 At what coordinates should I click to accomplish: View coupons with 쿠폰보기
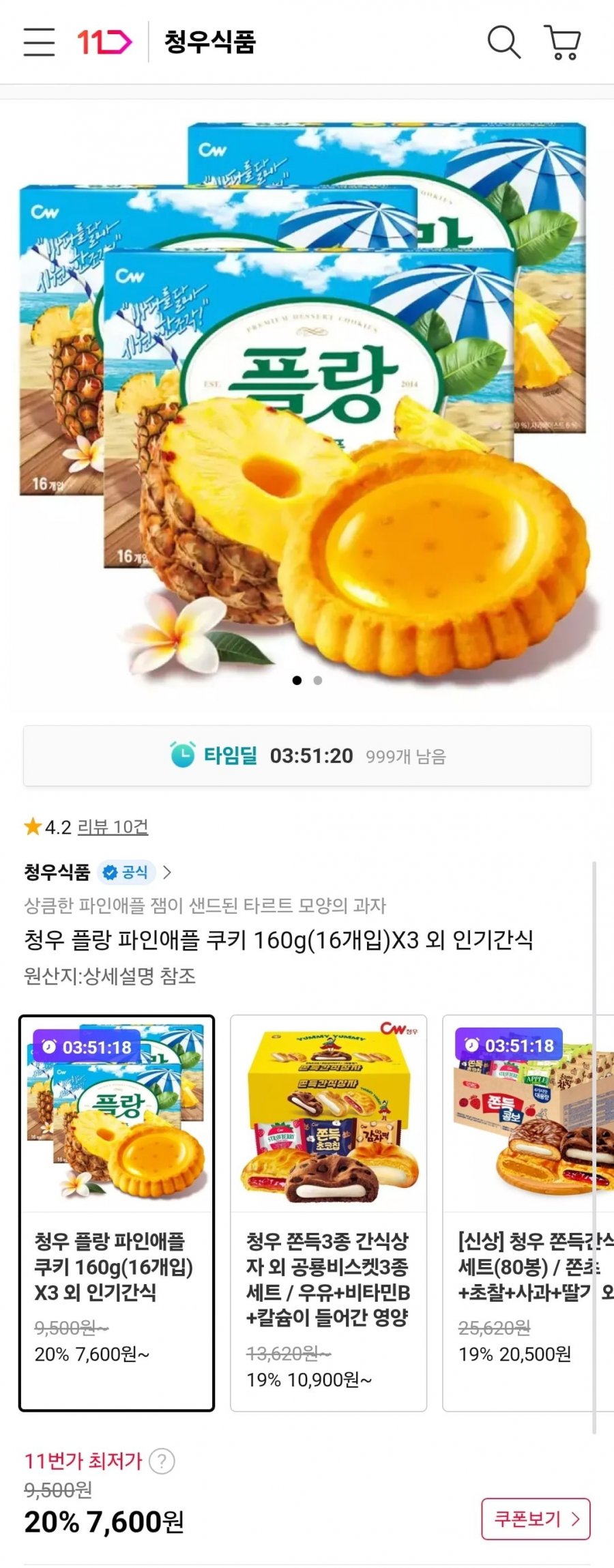536,1519
